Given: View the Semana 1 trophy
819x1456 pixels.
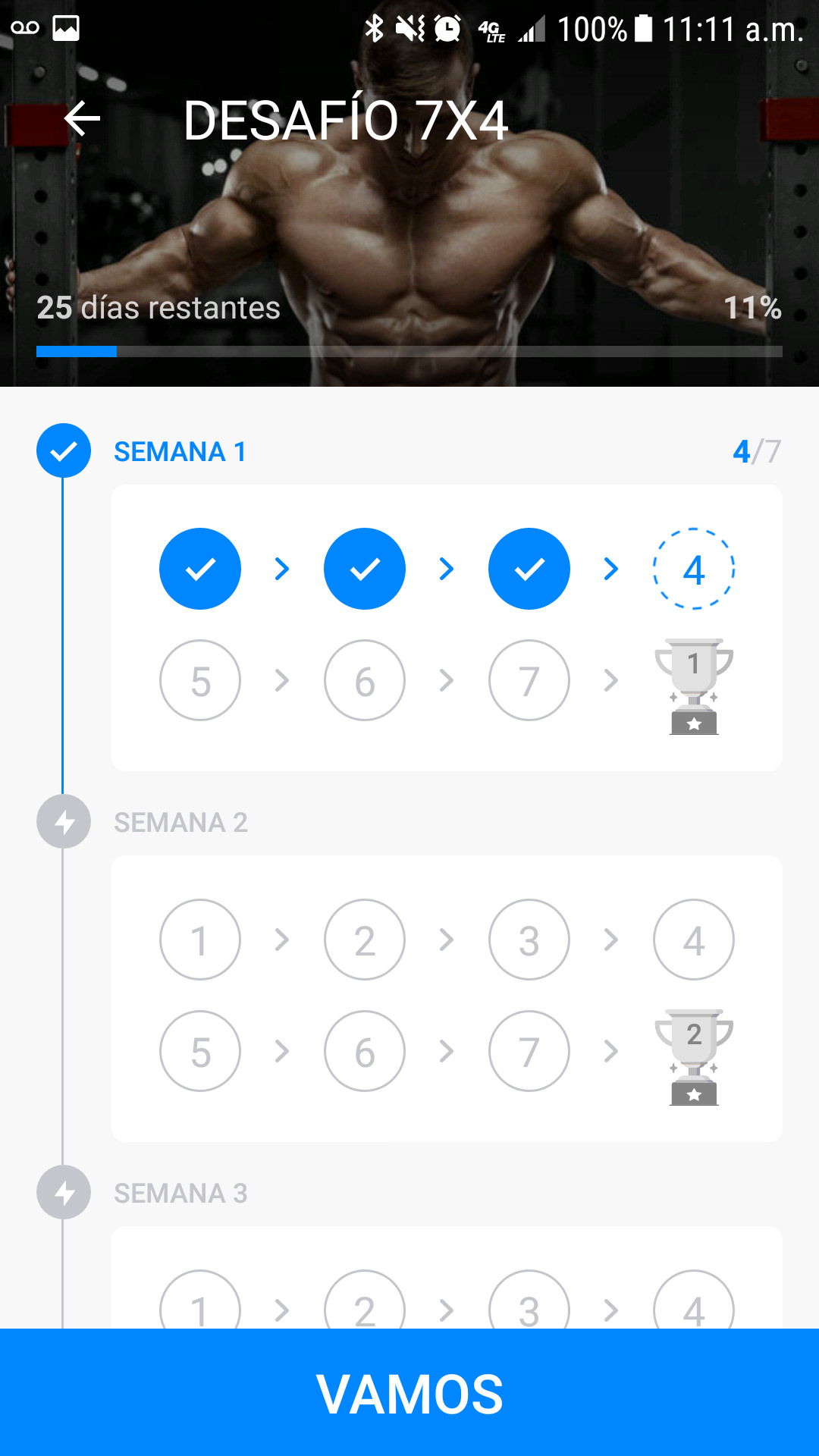Looking at the screenshot, I should [693, 686].
